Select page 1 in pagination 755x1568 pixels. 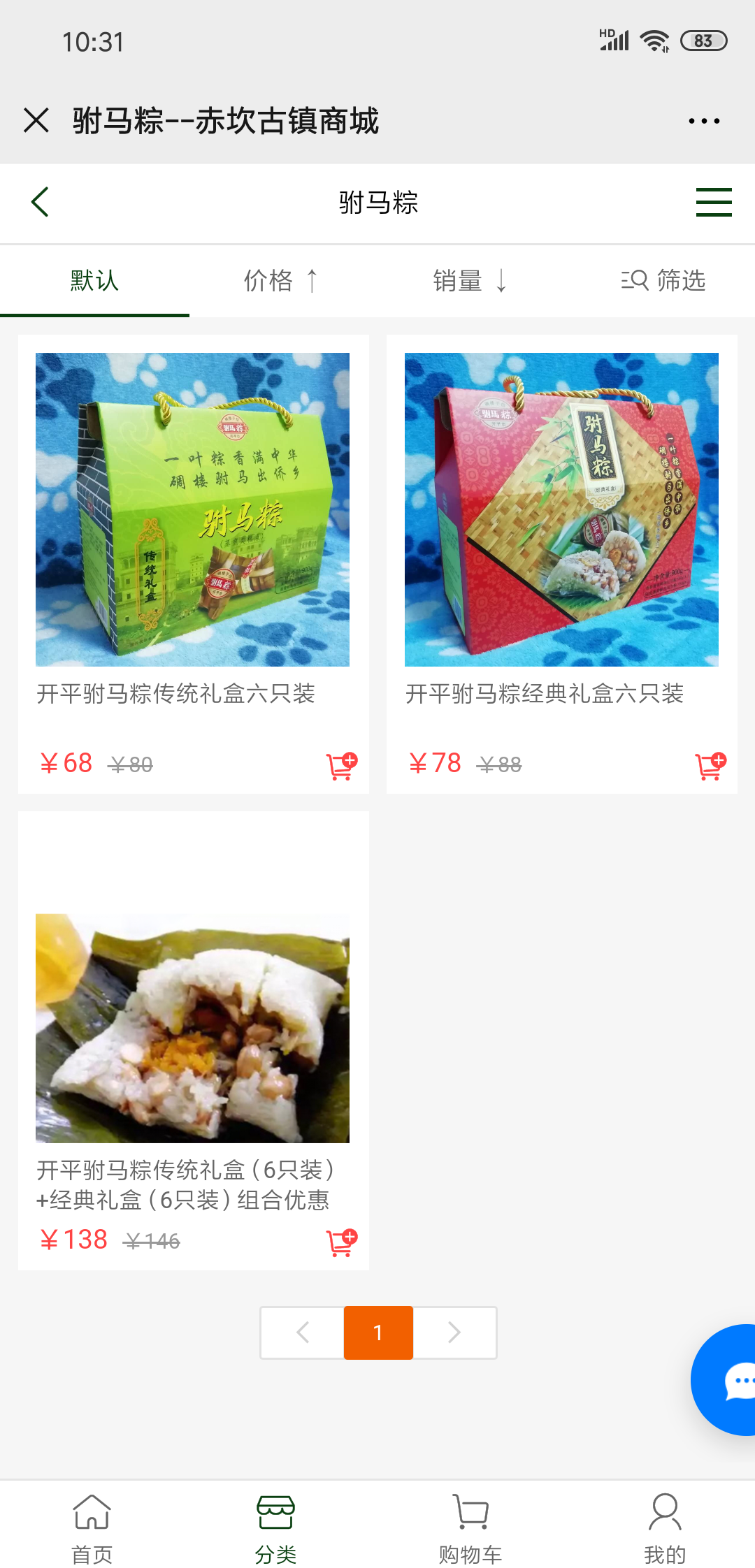coord(378,1333)
